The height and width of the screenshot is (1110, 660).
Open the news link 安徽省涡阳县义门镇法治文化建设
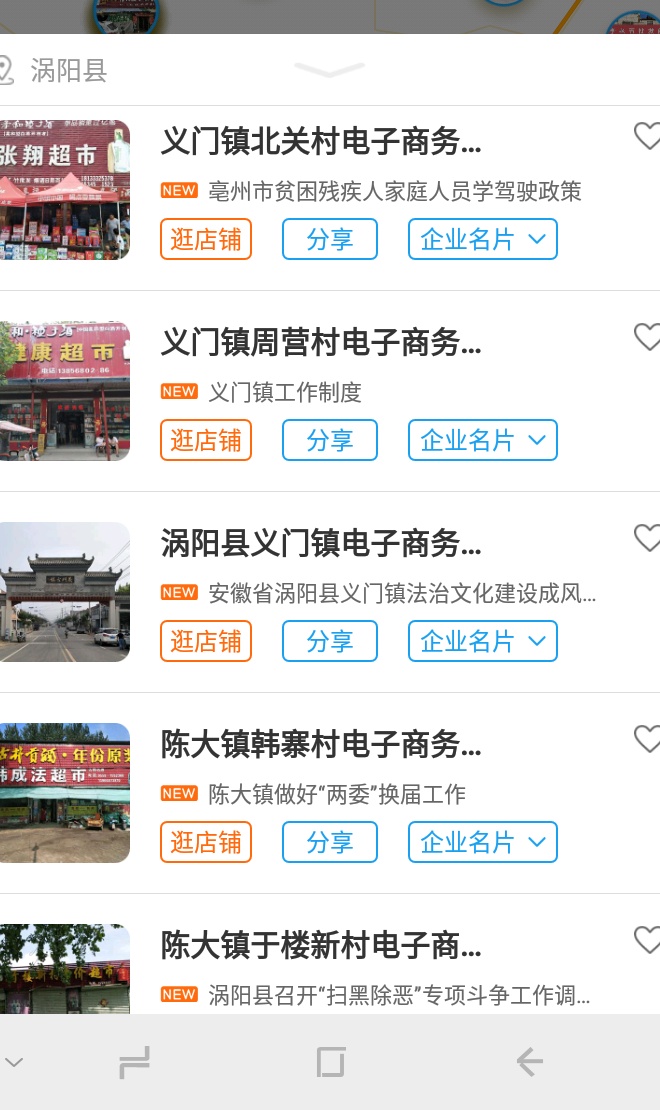[x=402, y=593]
